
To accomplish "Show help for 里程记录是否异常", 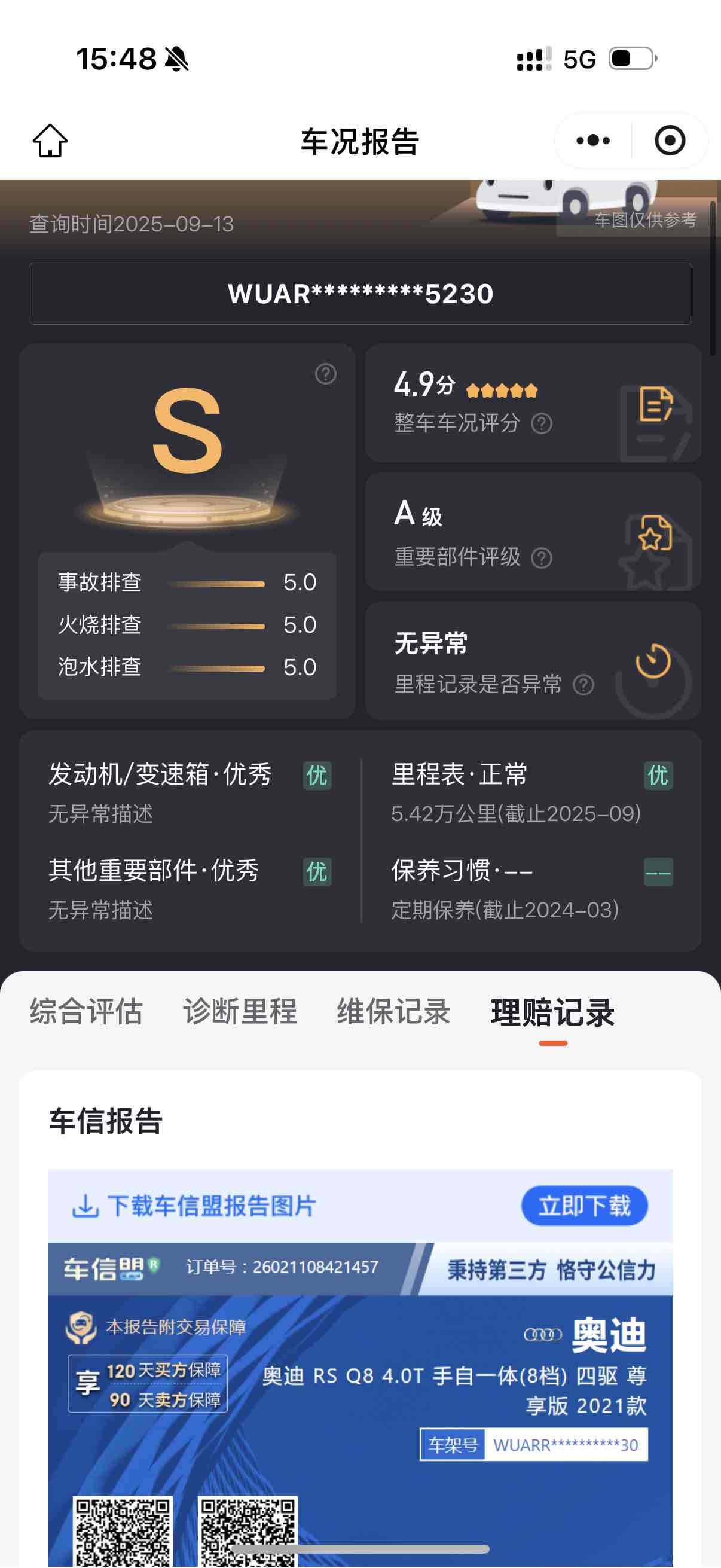I will pyautogui.click(x=583, y=685).
